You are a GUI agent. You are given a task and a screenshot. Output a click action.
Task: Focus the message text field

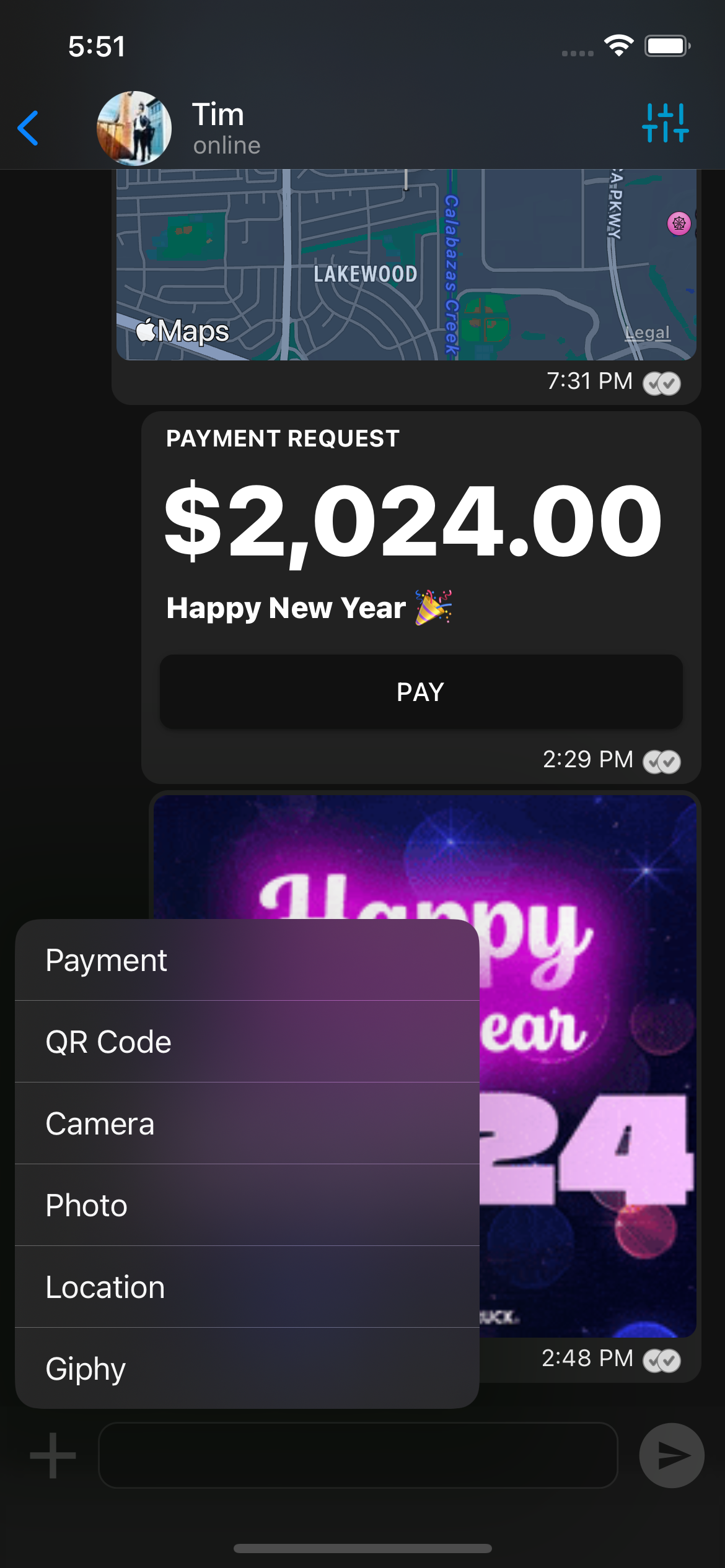tap(358, 1455)
